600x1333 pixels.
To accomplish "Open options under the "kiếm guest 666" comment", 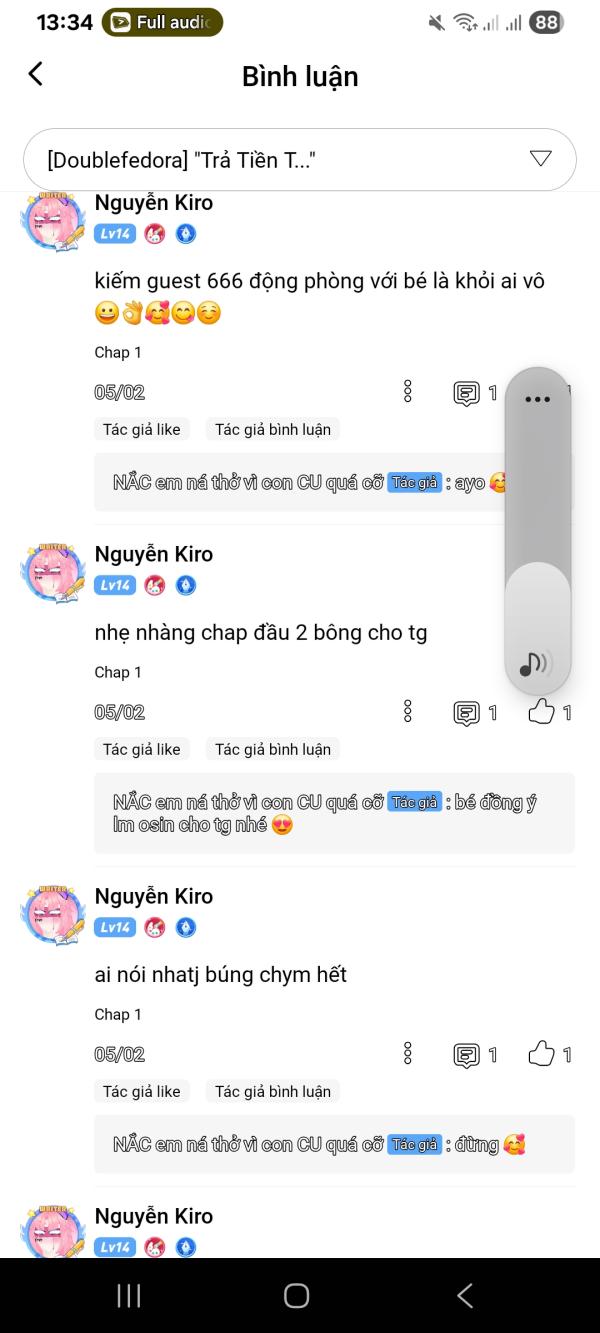I will pyautogui.click(x=407, y=392).
